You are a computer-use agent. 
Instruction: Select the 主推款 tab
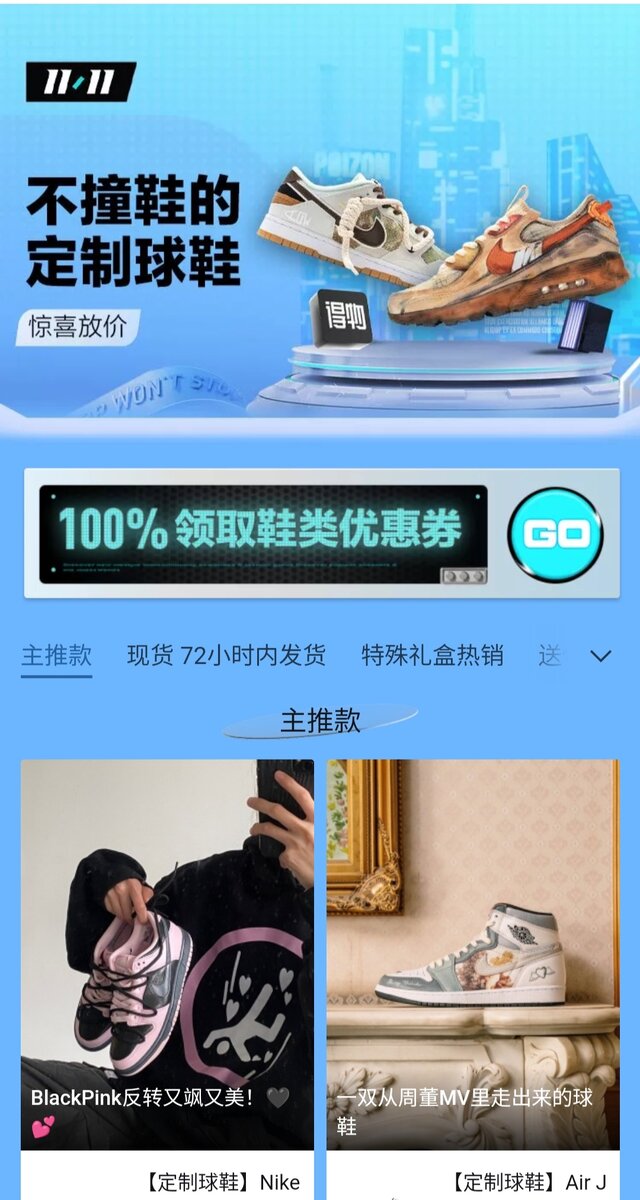tap(57, 656)
